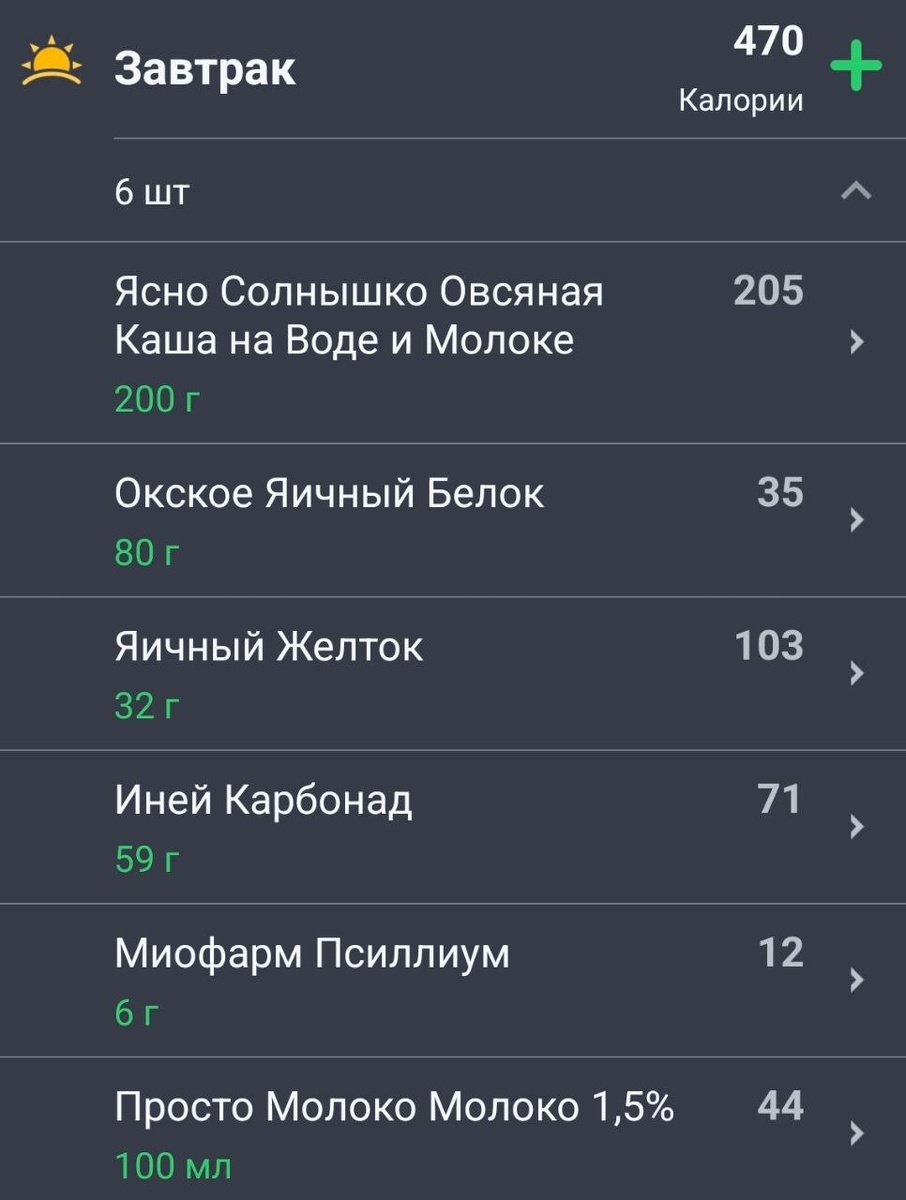906x1200 pixels.
Task: Select the Завтрак section header
Action: (205, 70)
